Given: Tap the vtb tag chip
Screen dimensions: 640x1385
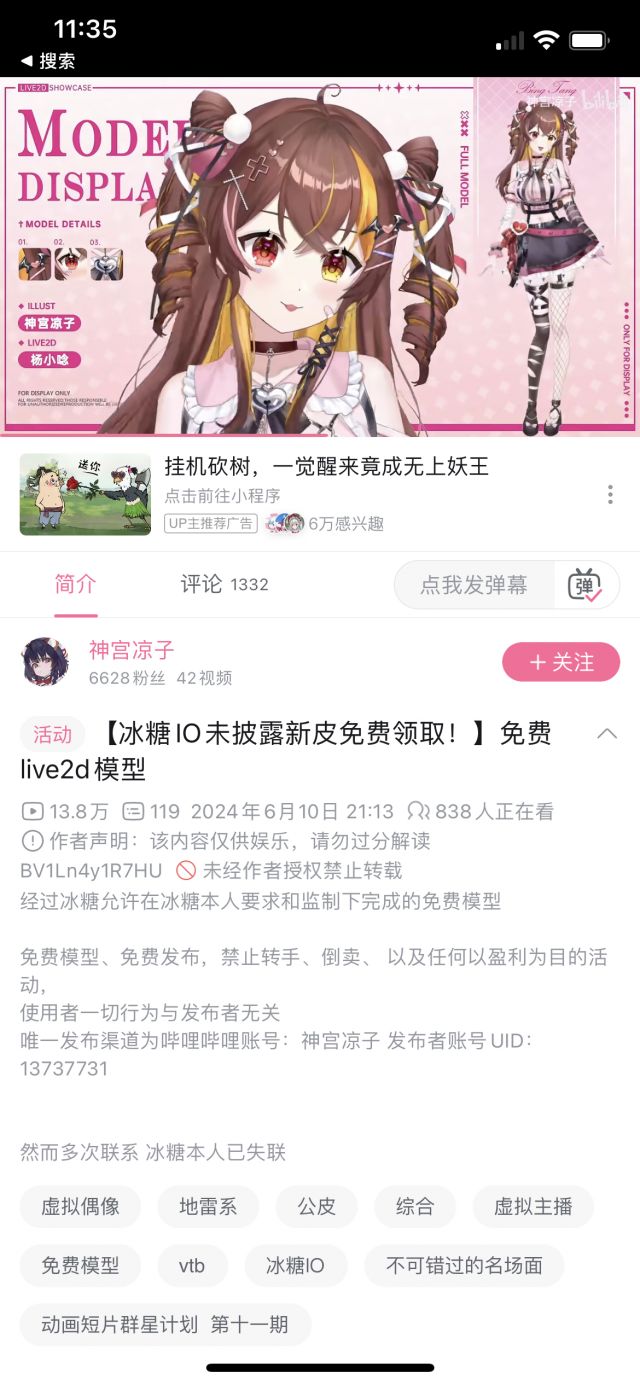Looking at the screenshot, I should (192, 1265).
